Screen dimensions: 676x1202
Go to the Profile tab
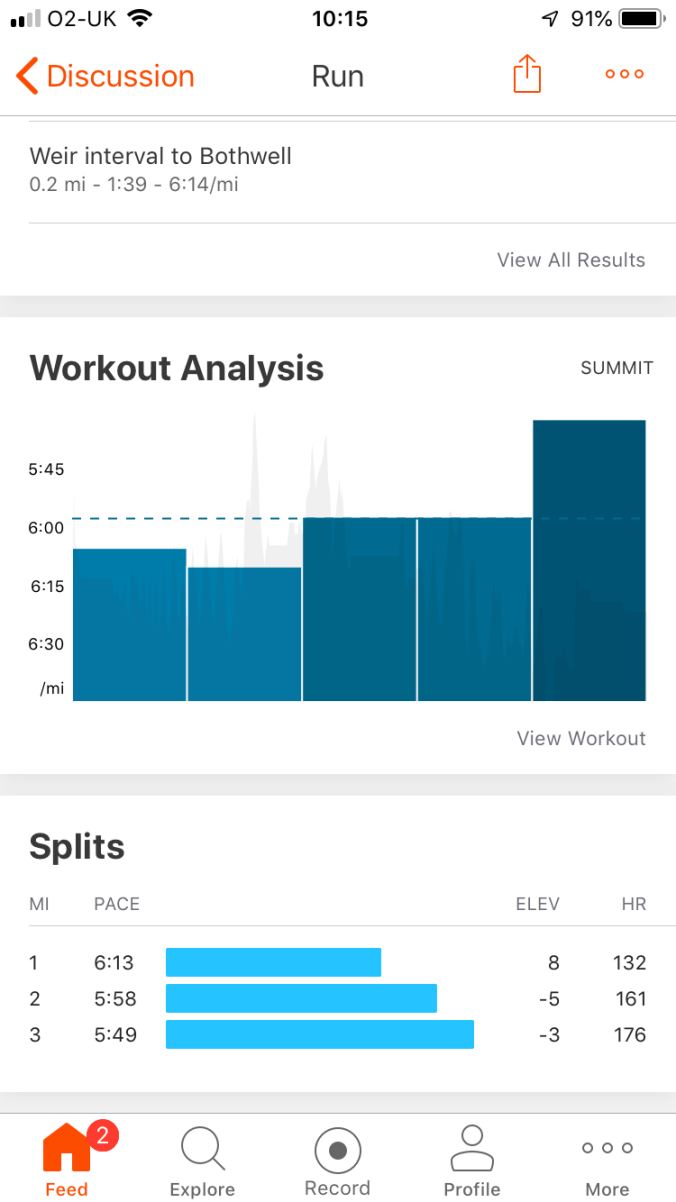pos(472,1158)
